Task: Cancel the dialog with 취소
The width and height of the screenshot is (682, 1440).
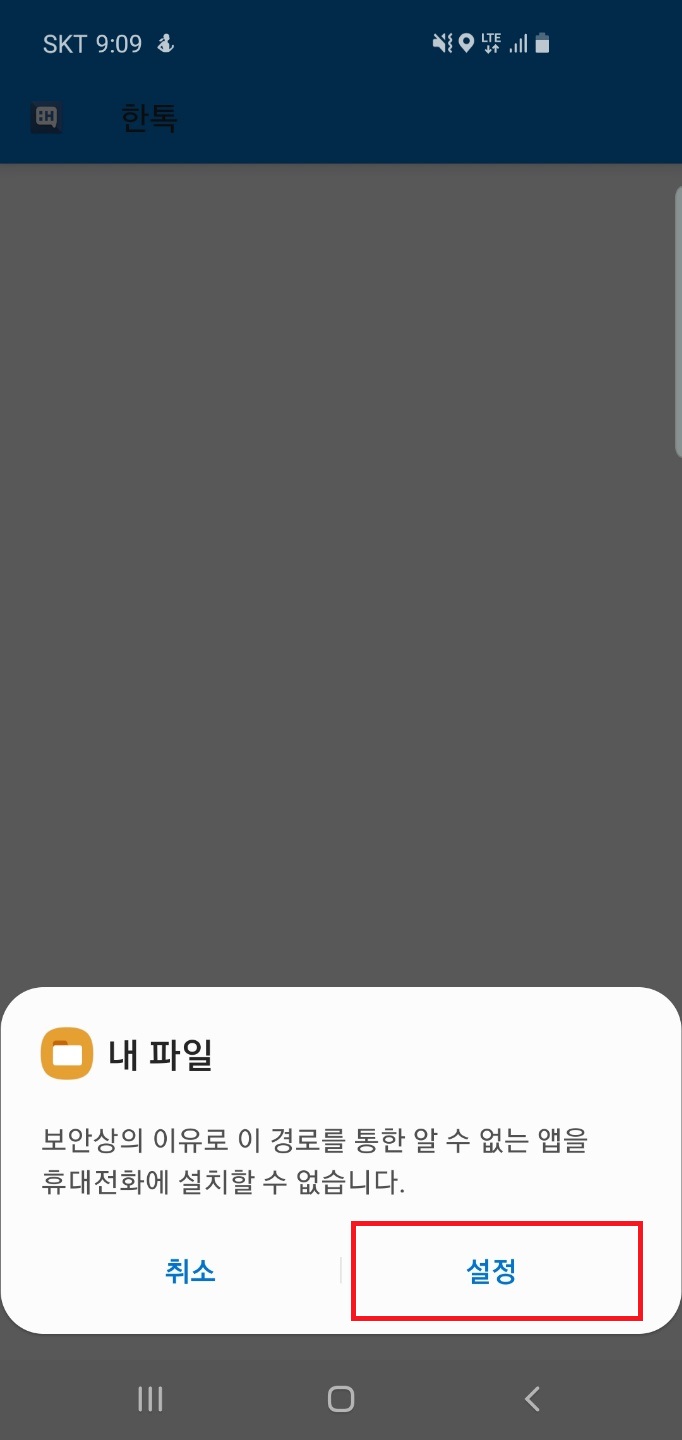Action: pos(190,1271)
